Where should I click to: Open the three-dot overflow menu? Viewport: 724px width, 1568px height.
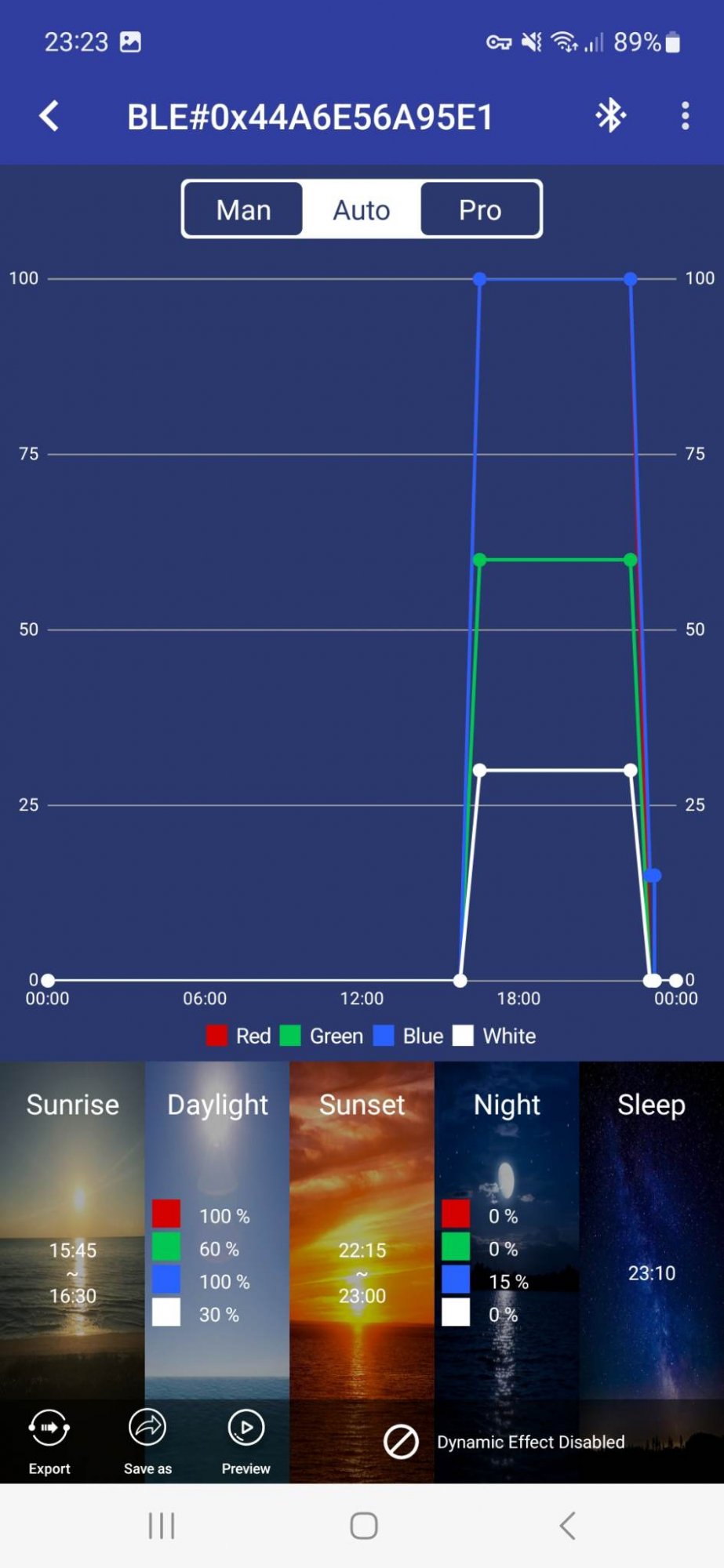click(x=685, y=116)
